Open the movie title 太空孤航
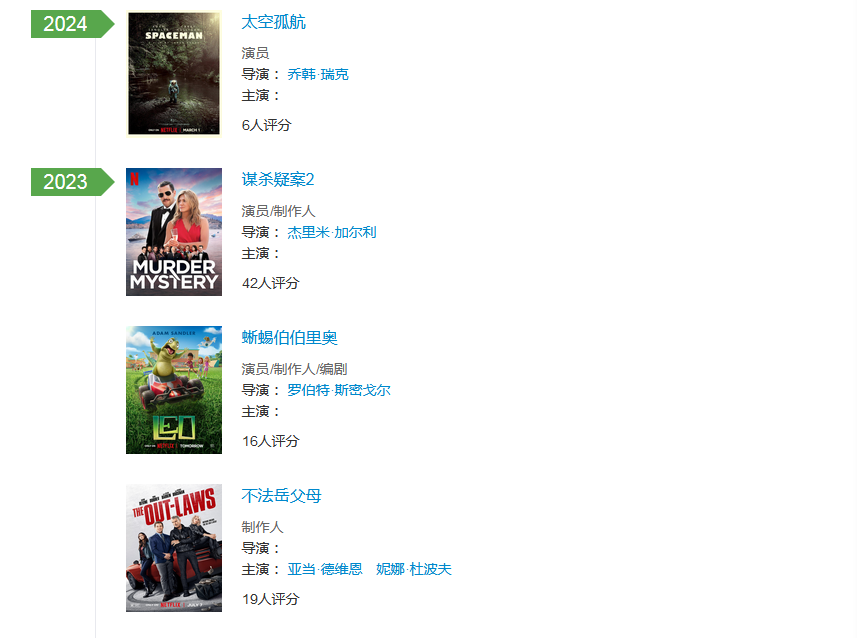The image size is (857, 638). [x=273, y=22]
